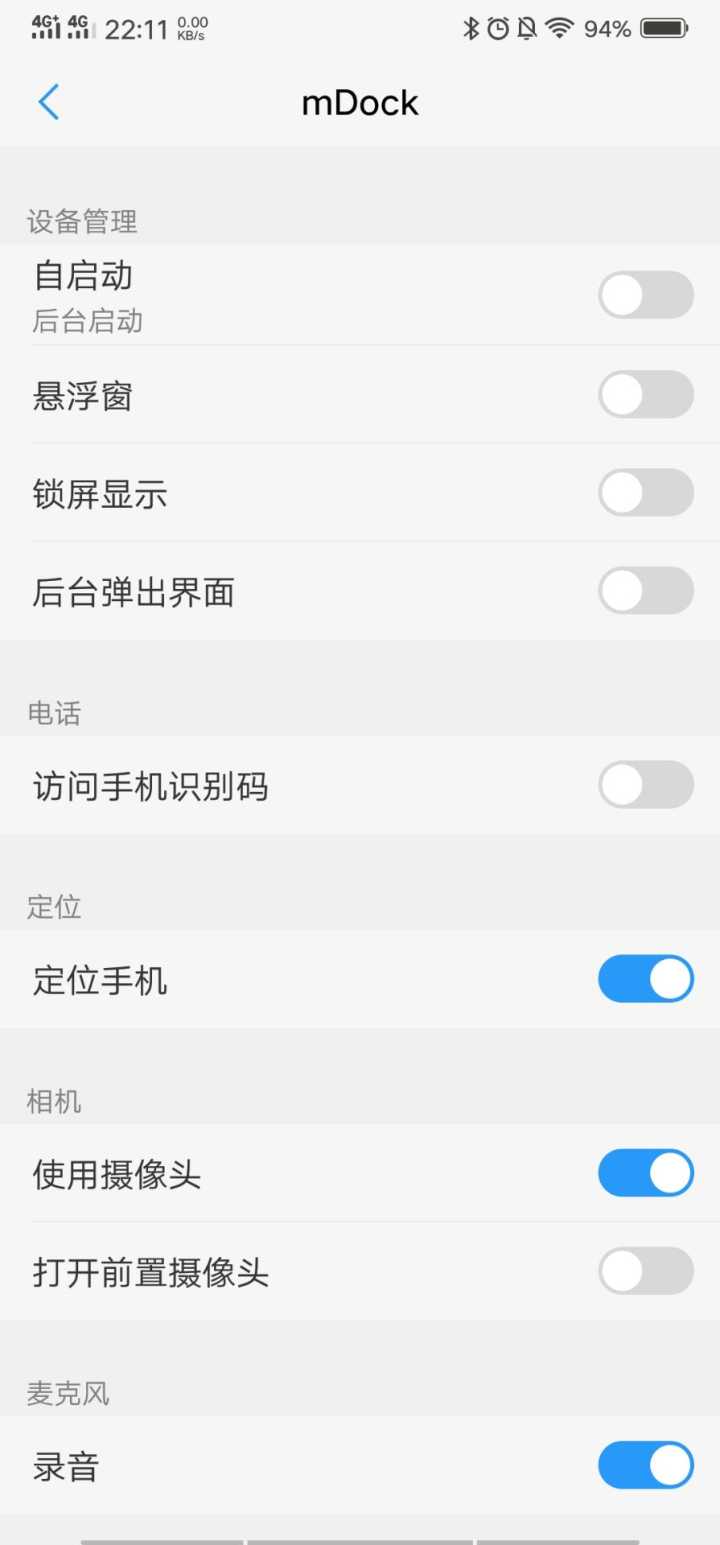Switch off the 录音 recording permission
This screenshot has height=1545, width=720.
[x=646, y=1465]
